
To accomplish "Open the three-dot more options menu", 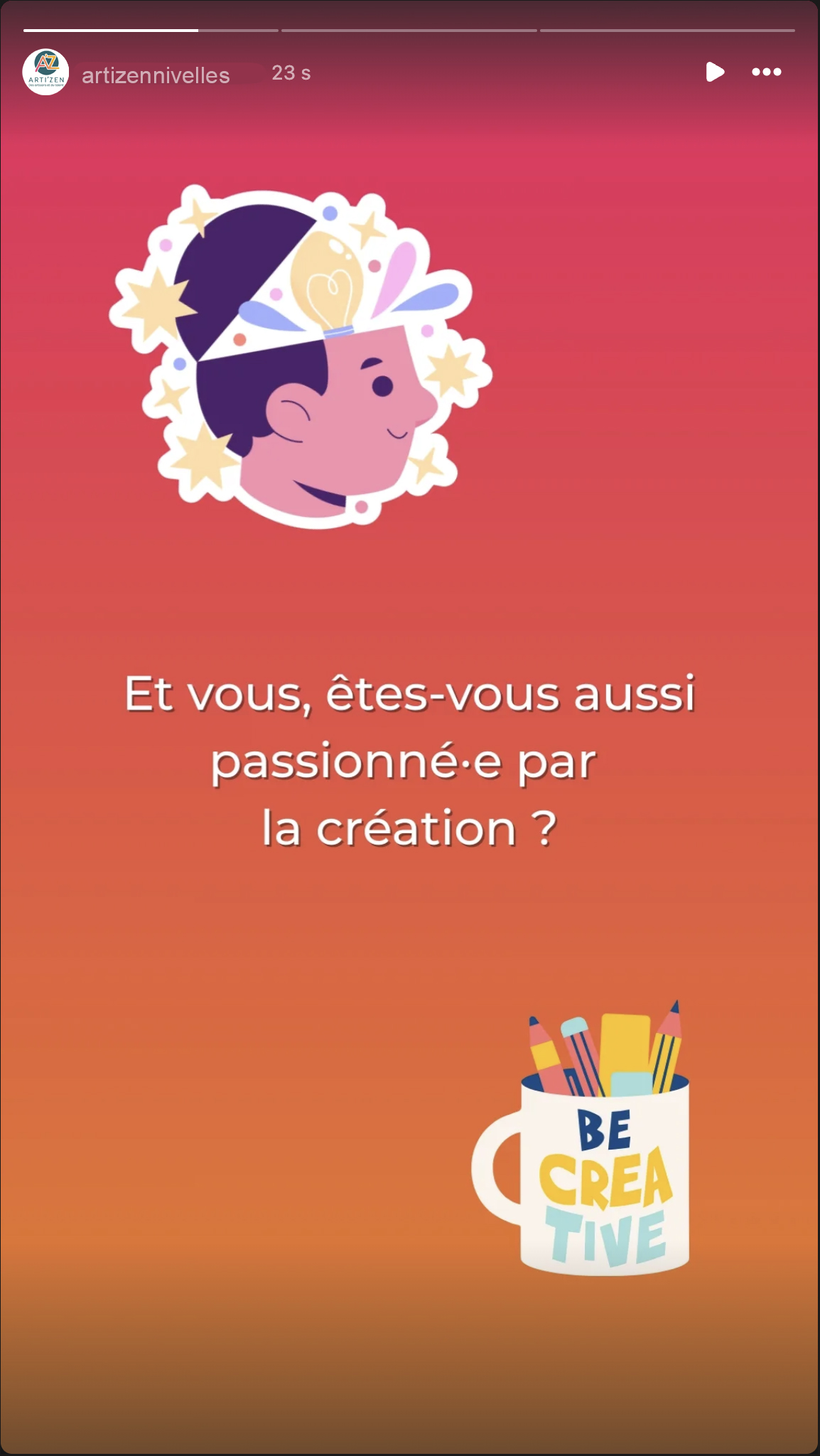I will click(767, 72).
